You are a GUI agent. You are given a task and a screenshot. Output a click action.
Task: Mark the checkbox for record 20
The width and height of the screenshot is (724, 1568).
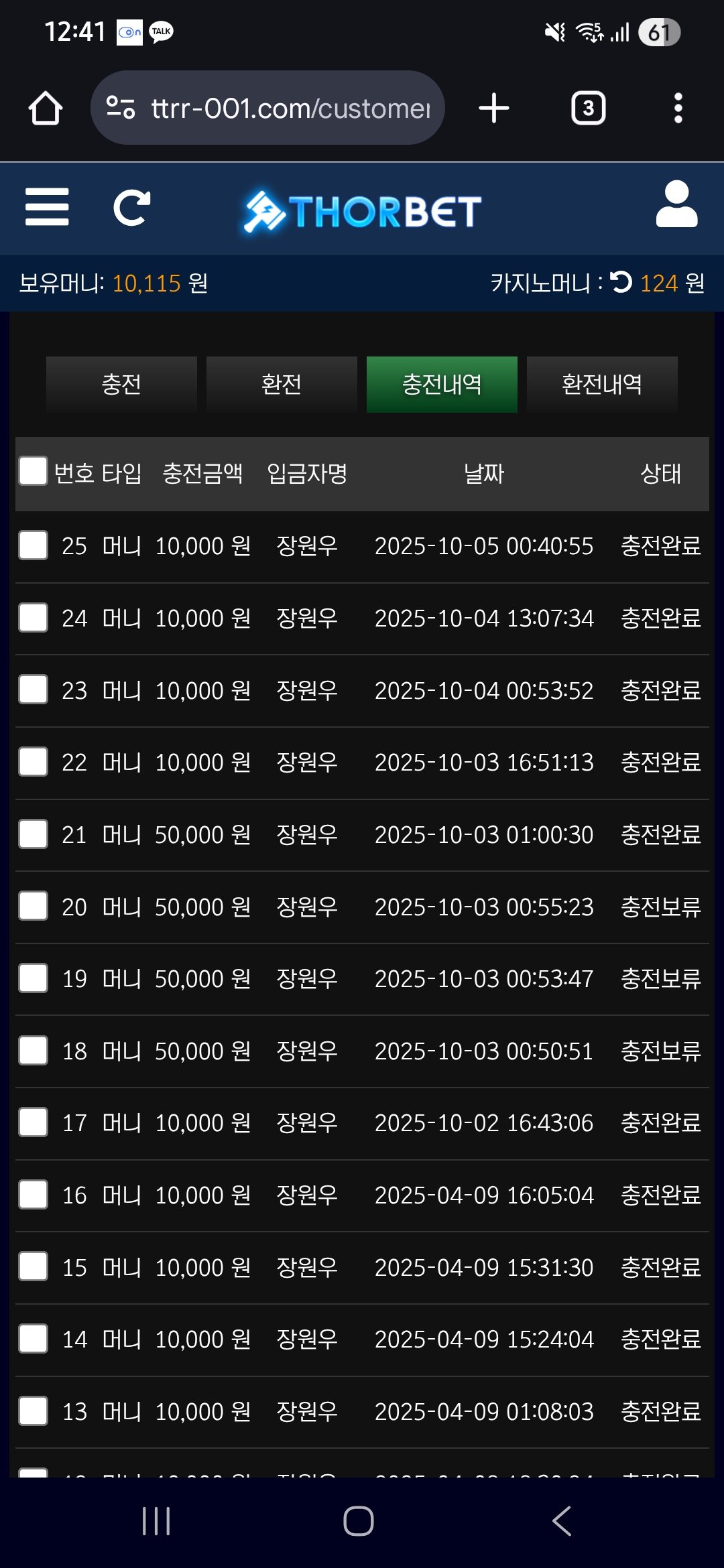(x=34, y=906)
